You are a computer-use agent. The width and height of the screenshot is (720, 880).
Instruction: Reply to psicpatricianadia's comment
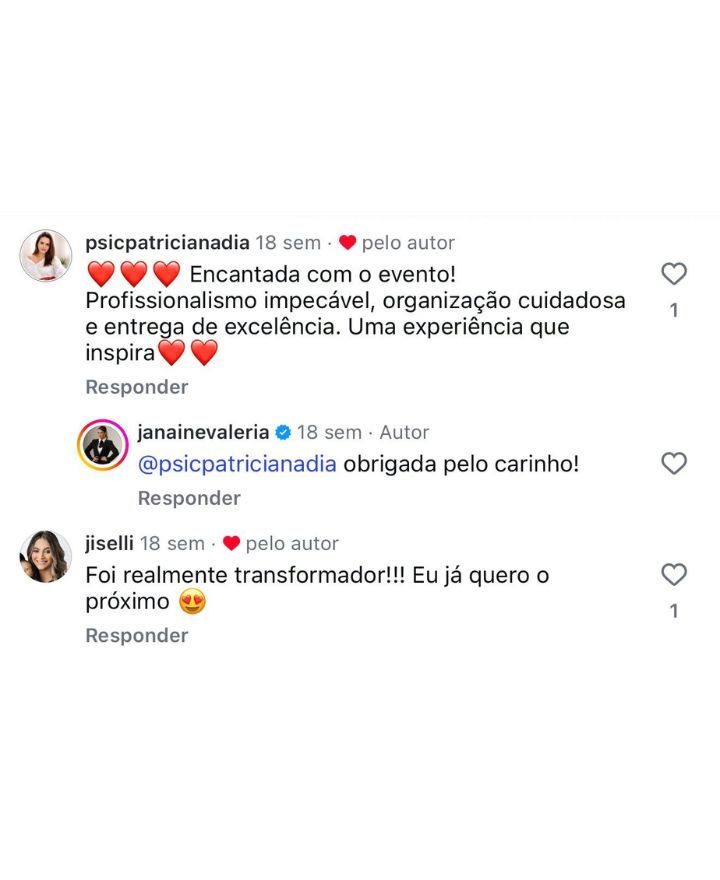(137, 387)
